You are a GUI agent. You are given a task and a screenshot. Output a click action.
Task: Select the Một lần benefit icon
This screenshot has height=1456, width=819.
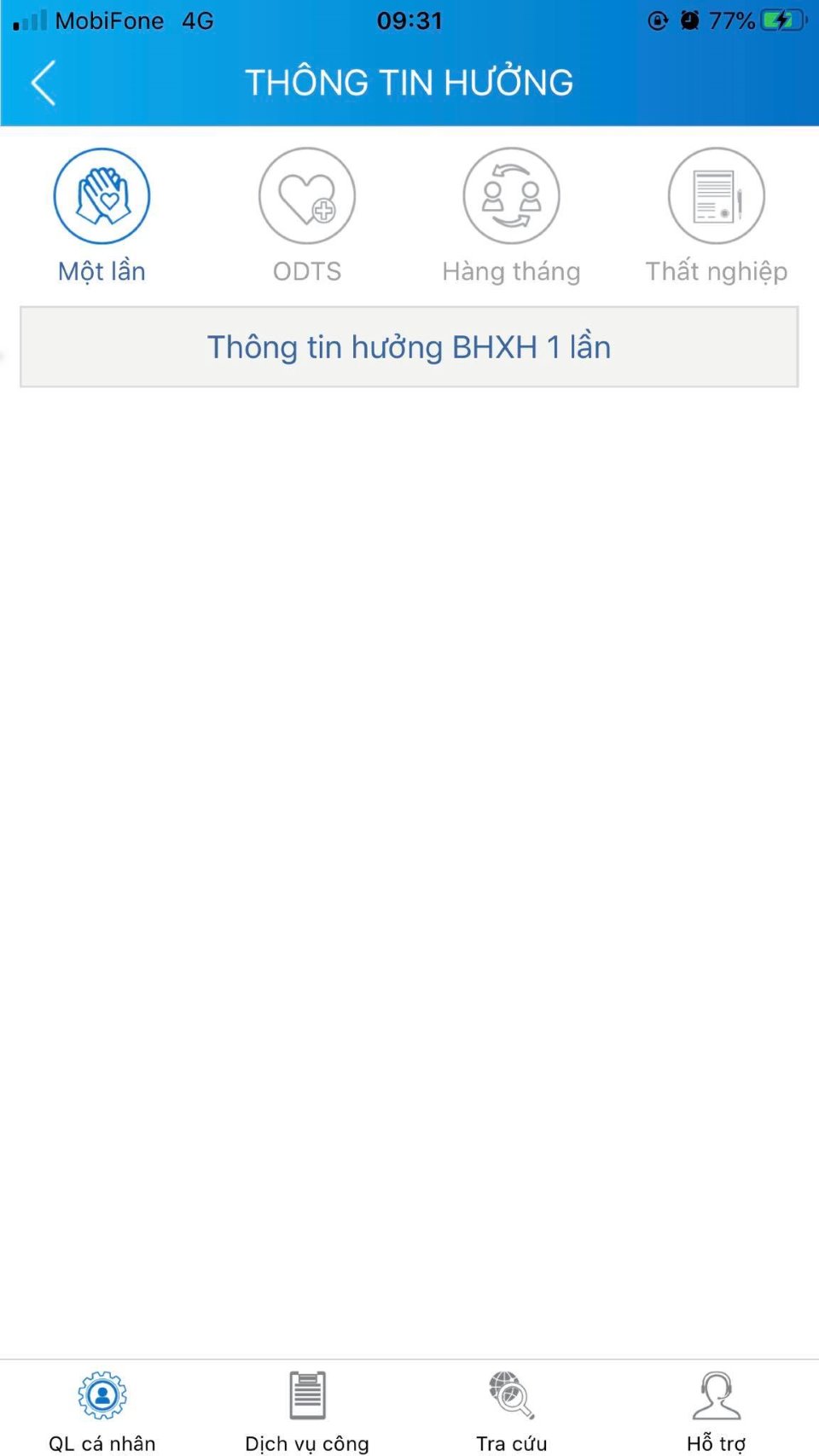(x=102, y=194)
